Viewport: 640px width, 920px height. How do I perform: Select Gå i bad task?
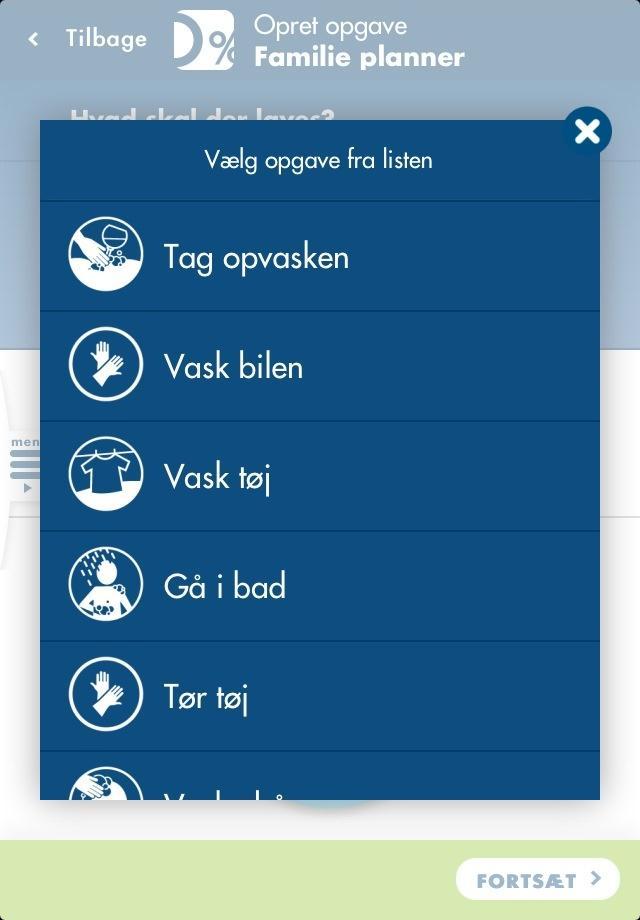319,586
